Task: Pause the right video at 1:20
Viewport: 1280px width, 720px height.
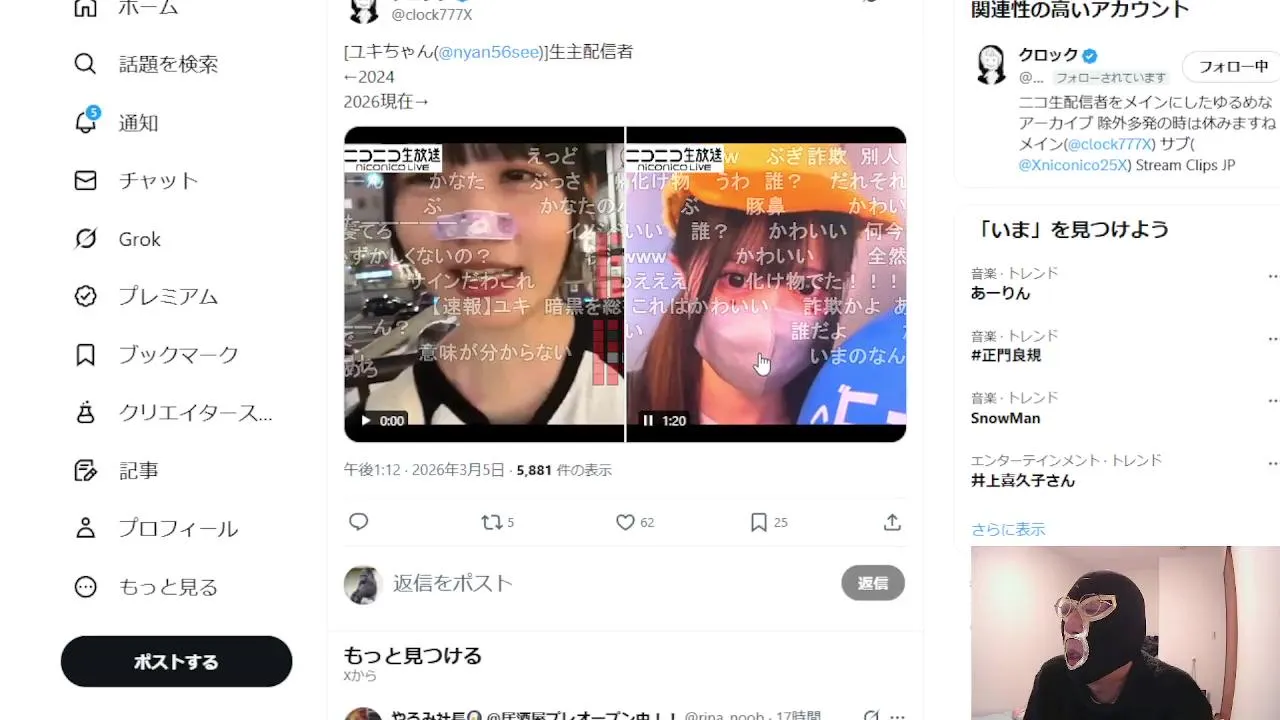Action: tap(648, 421)
